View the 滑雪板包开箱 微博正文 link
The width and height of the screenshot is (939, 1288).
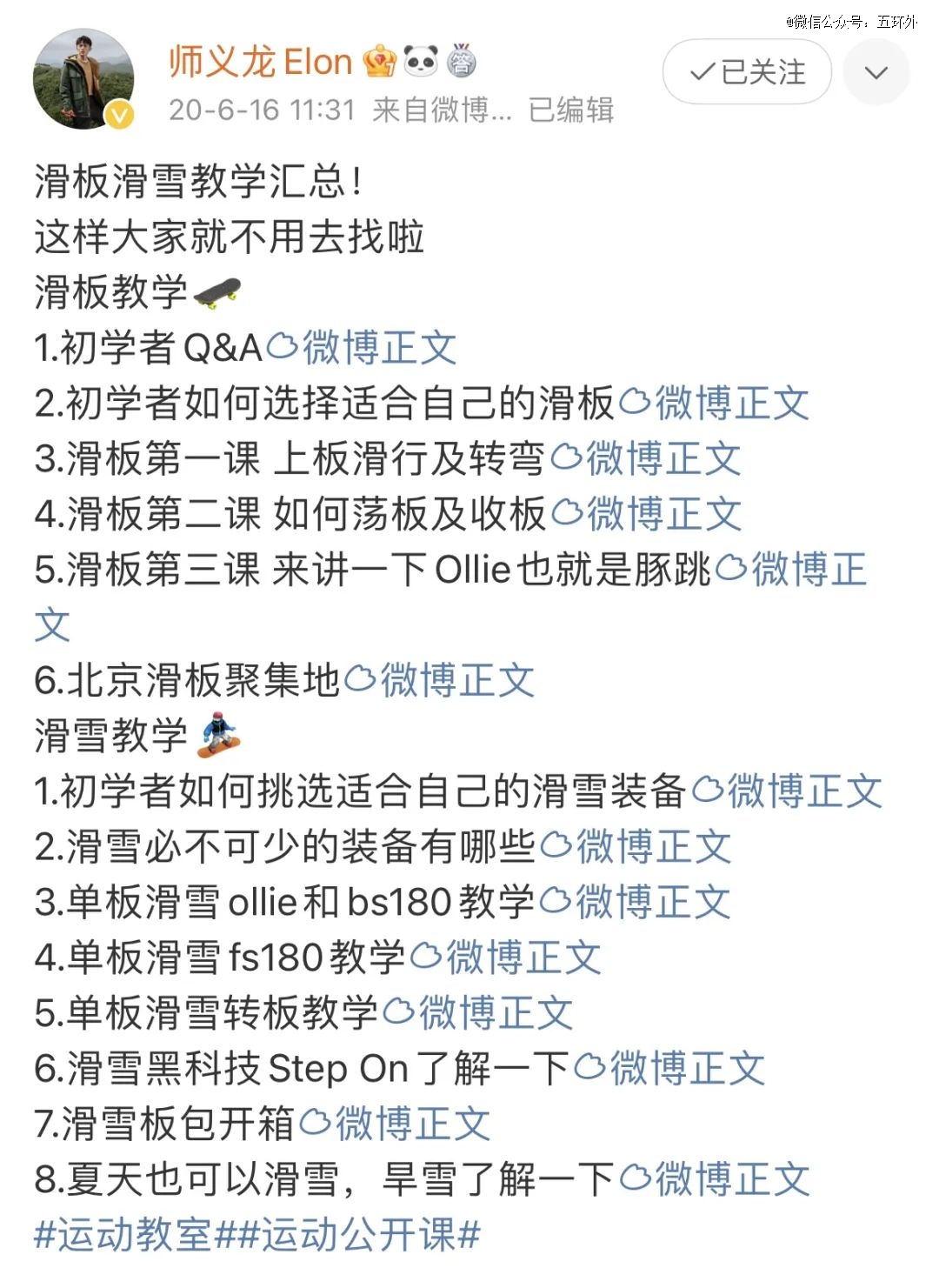click(x=396, y=1124)
